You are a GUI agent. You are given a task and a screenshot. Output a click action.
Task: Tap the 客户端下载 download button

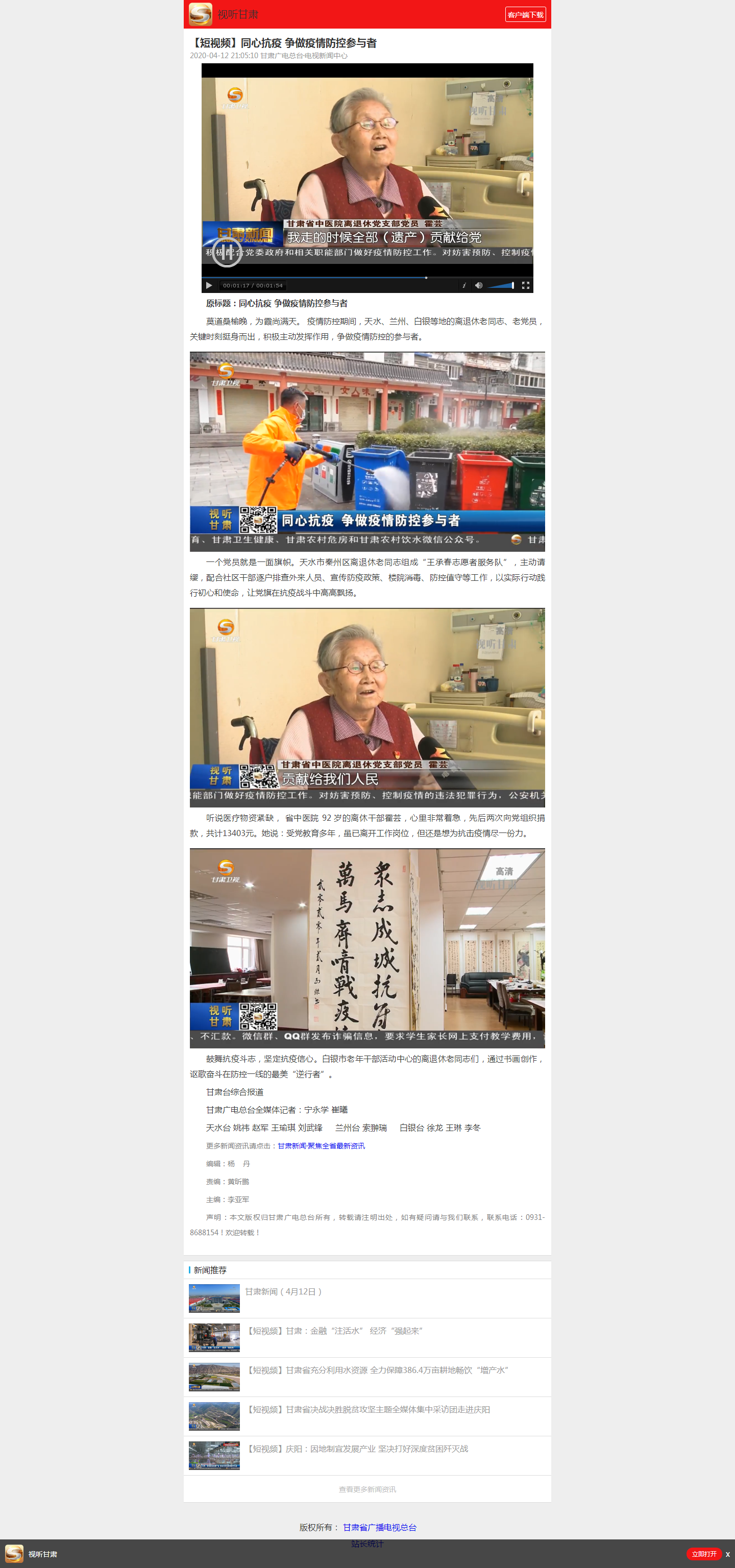[x=525, y=15]
